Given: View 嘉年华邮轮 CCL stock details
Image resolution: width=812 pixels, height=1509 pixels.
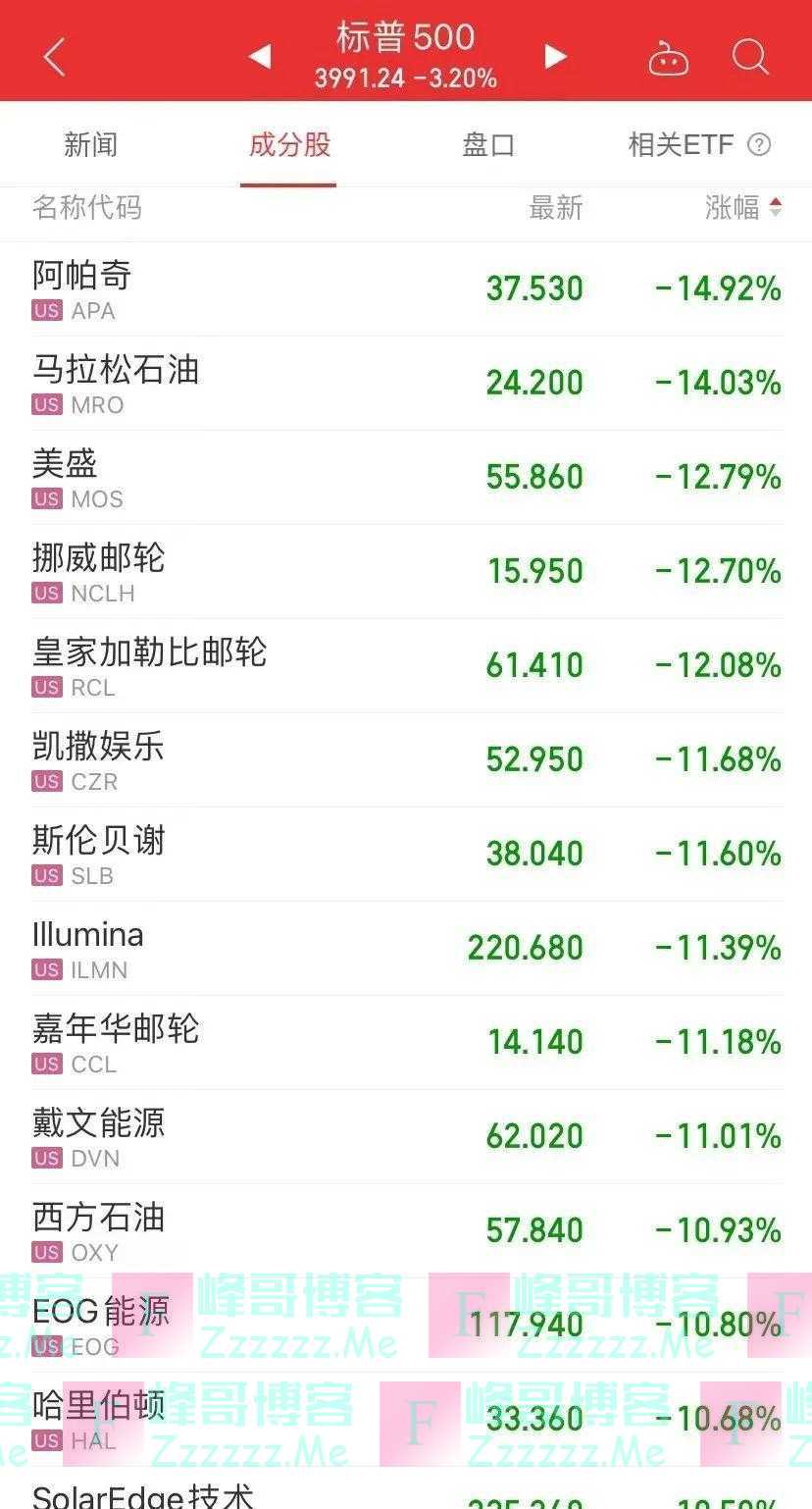Looking at the screenshot, I should (406, 1043).
